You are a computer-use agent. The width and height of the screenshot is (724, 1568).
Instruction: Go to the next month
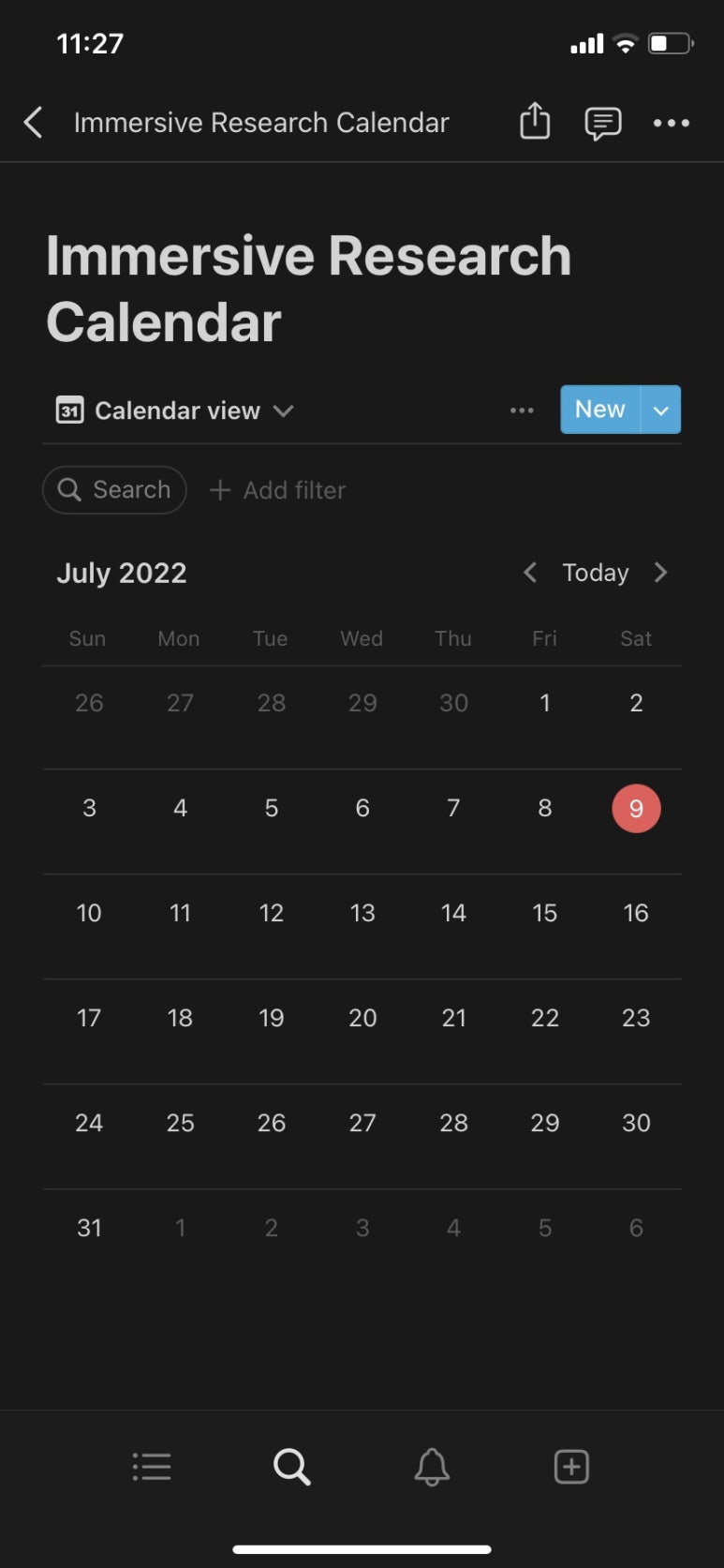pyautogui.click(x=660, y=573)
